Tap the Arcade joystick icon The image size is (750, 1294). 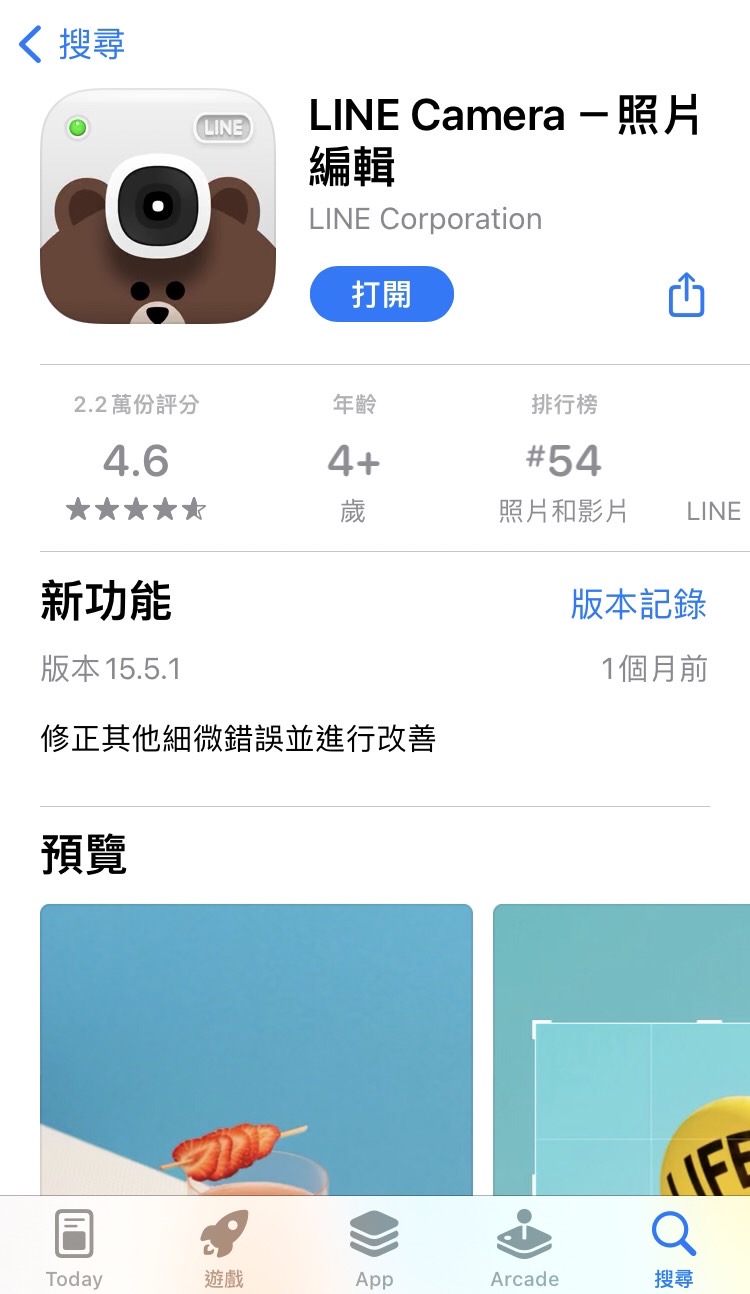point(524,1235)
